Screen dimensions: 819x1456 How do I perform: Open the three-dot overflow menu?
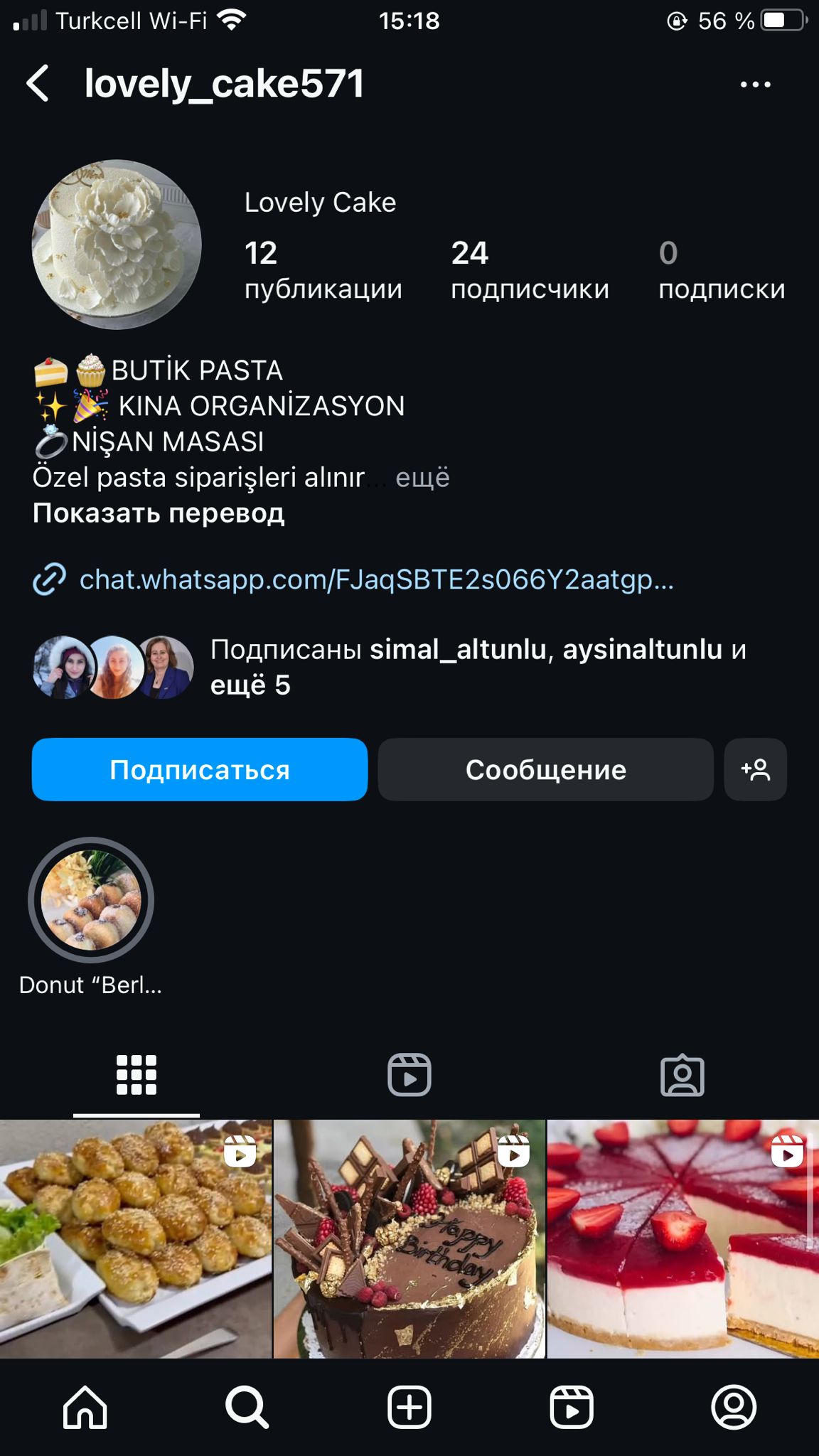[755, 85]
